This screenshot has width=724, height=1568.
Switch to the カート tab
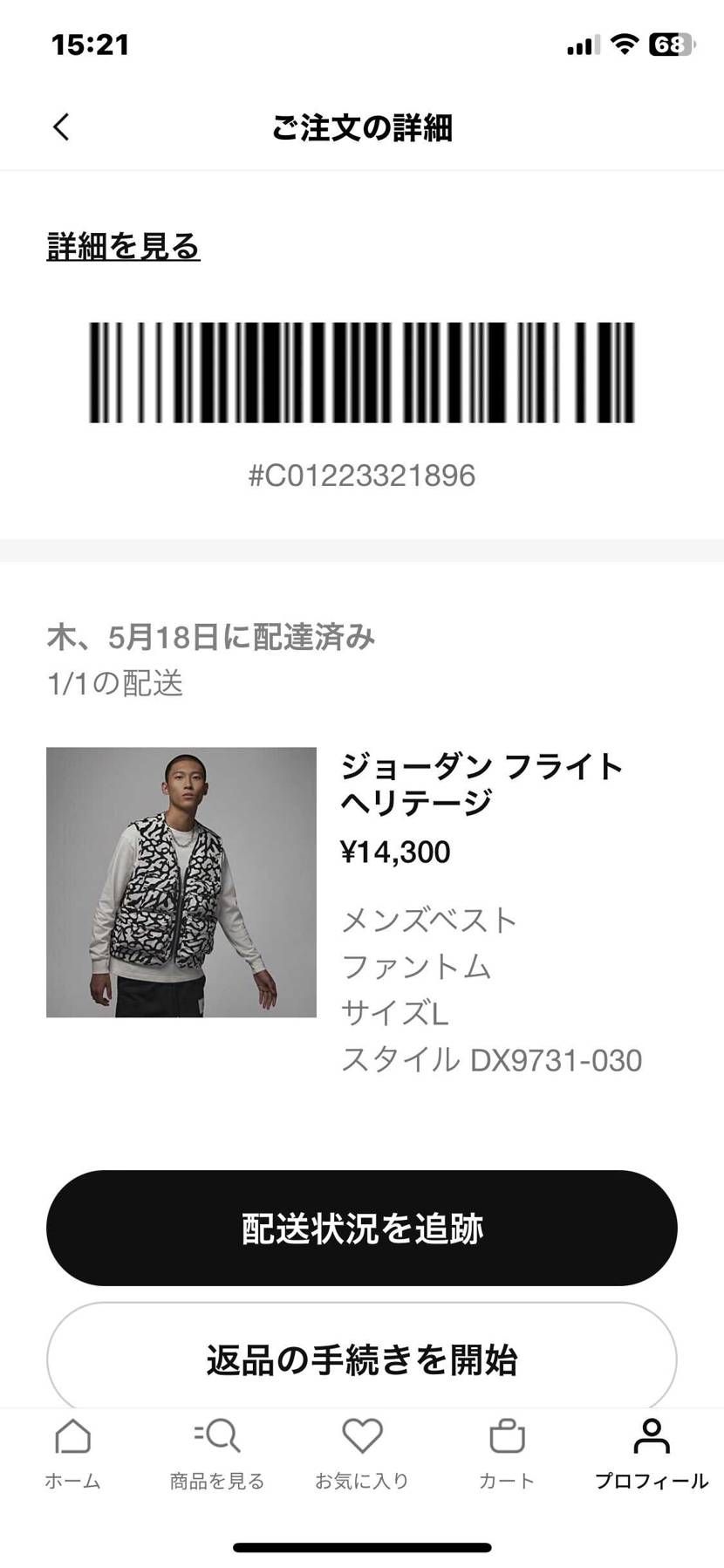(506, 1479)
